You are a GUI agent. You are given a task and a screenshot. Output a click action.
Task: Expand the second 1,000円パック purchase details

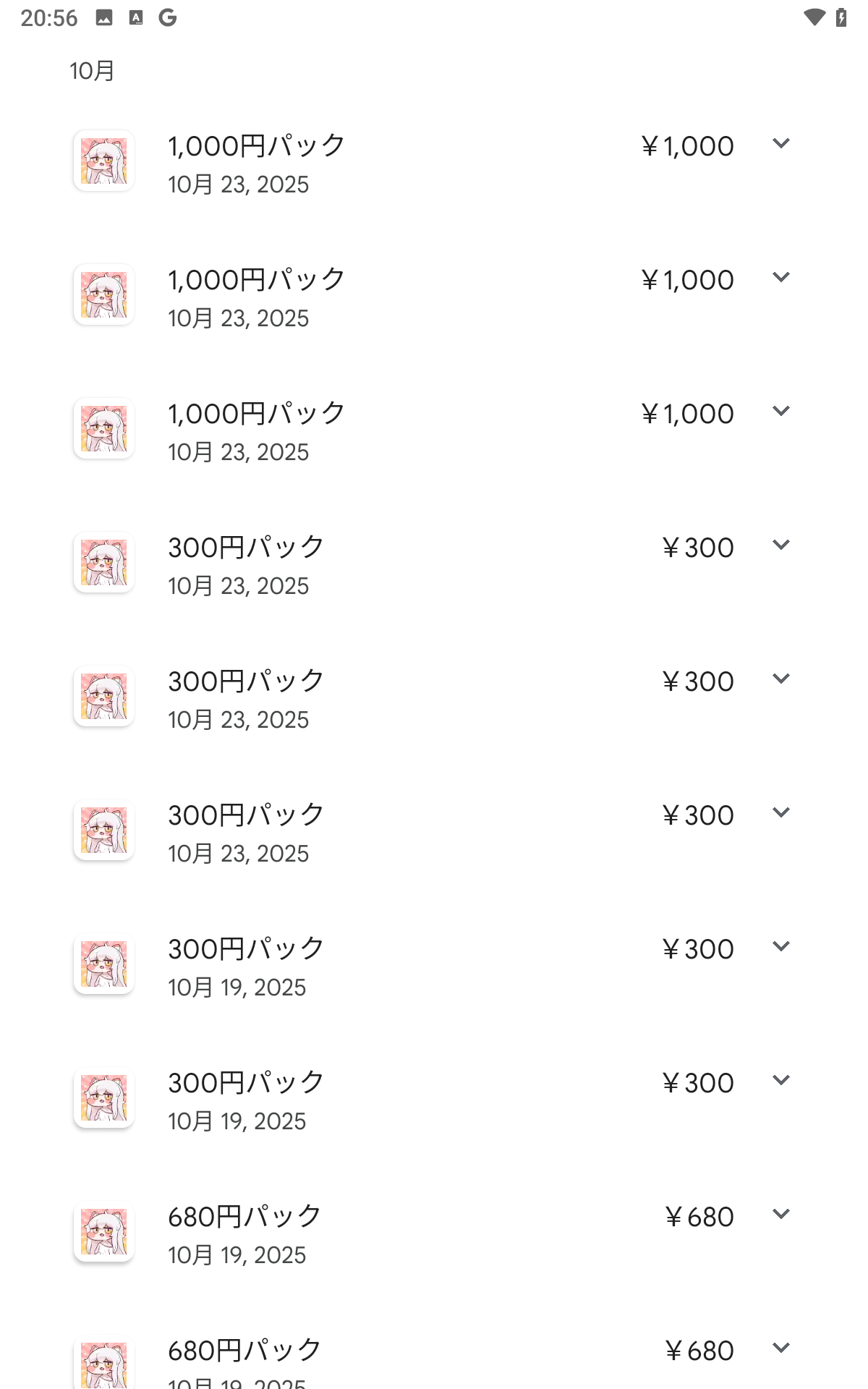click(x=780, y=278)
